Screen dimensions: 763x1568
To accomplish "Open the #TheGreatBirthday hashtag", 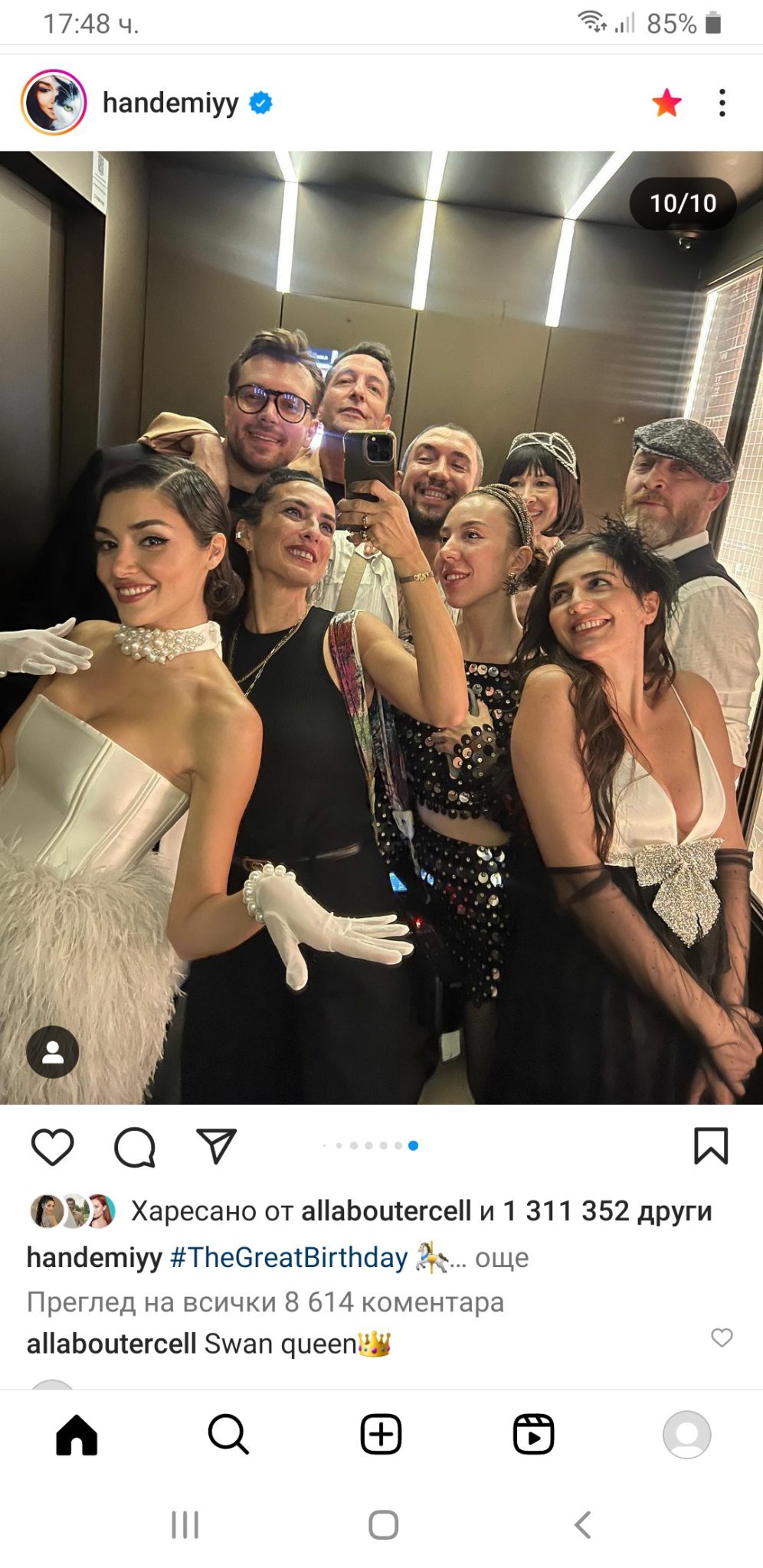I will pyautogui.click(x=289, y=1257).
